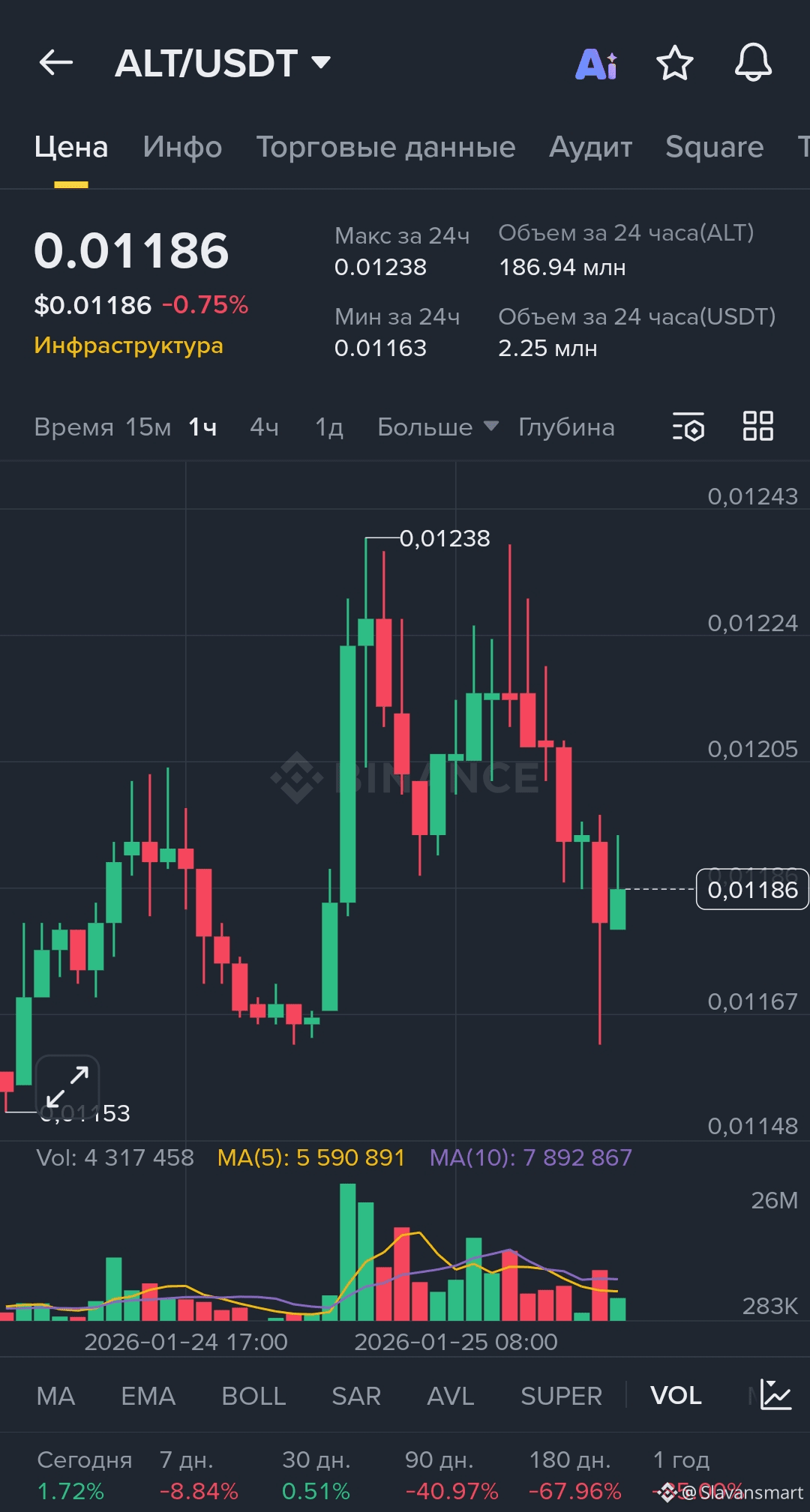This screenshot has width=810, height=1512.
Task: Enable the EMA indicator
Action: pyautogui.click(x=148, y=1396)
